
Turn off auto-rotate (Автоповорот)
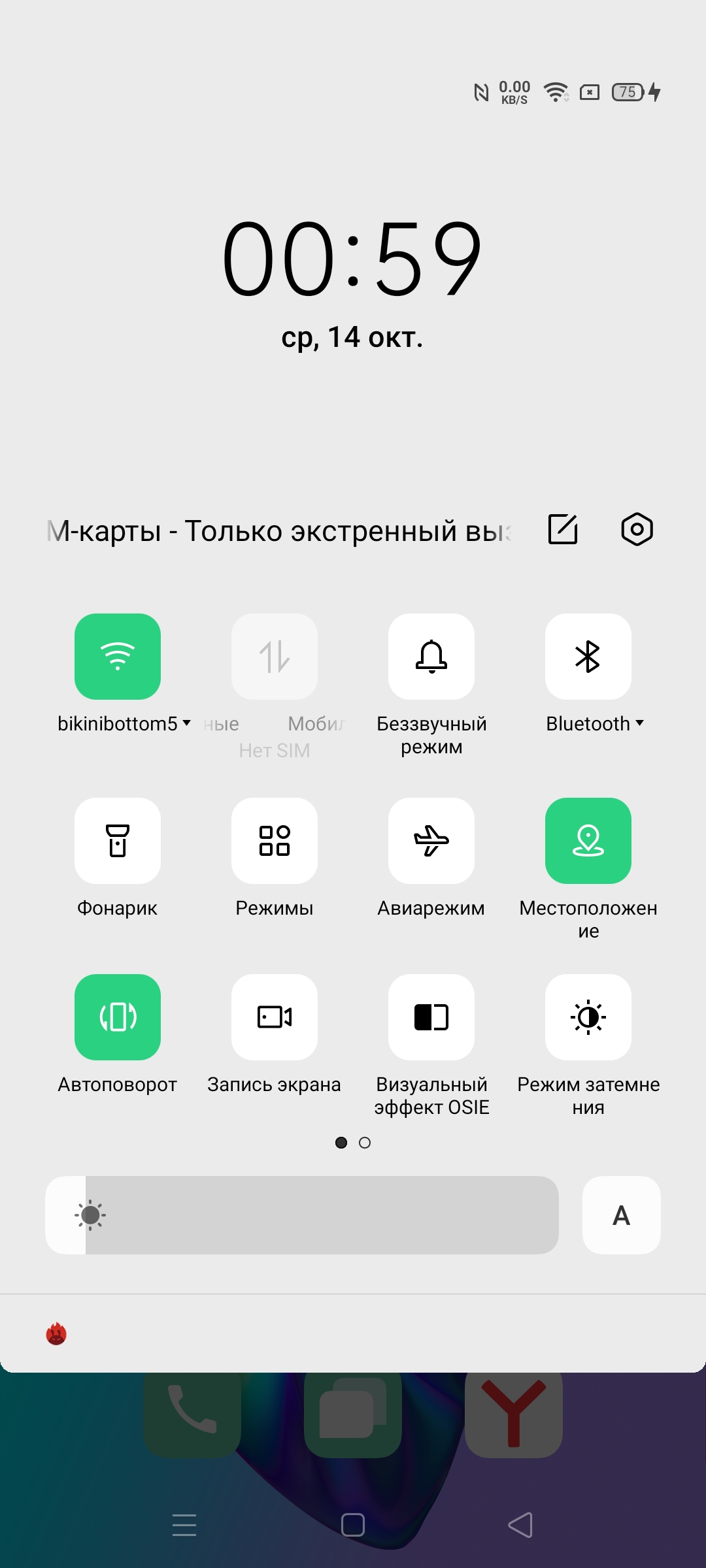point(118,1017)
